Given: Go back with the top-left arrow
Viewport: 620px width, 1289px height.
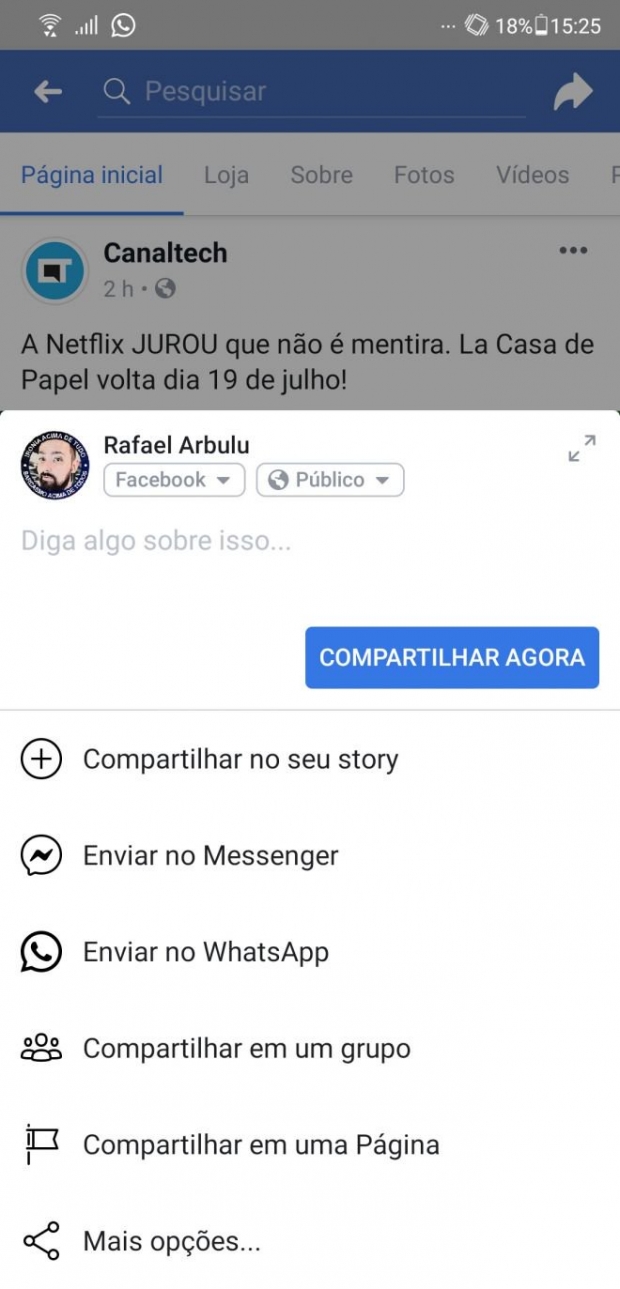Looking at the screenshot, I should [47, 92].
